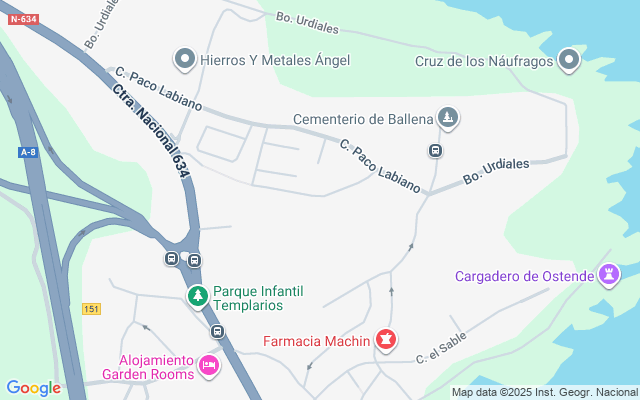Open the Cargadero de Ostende landmark pin
This screenshot has width=640, height=400.
click(x=609, y=275)
